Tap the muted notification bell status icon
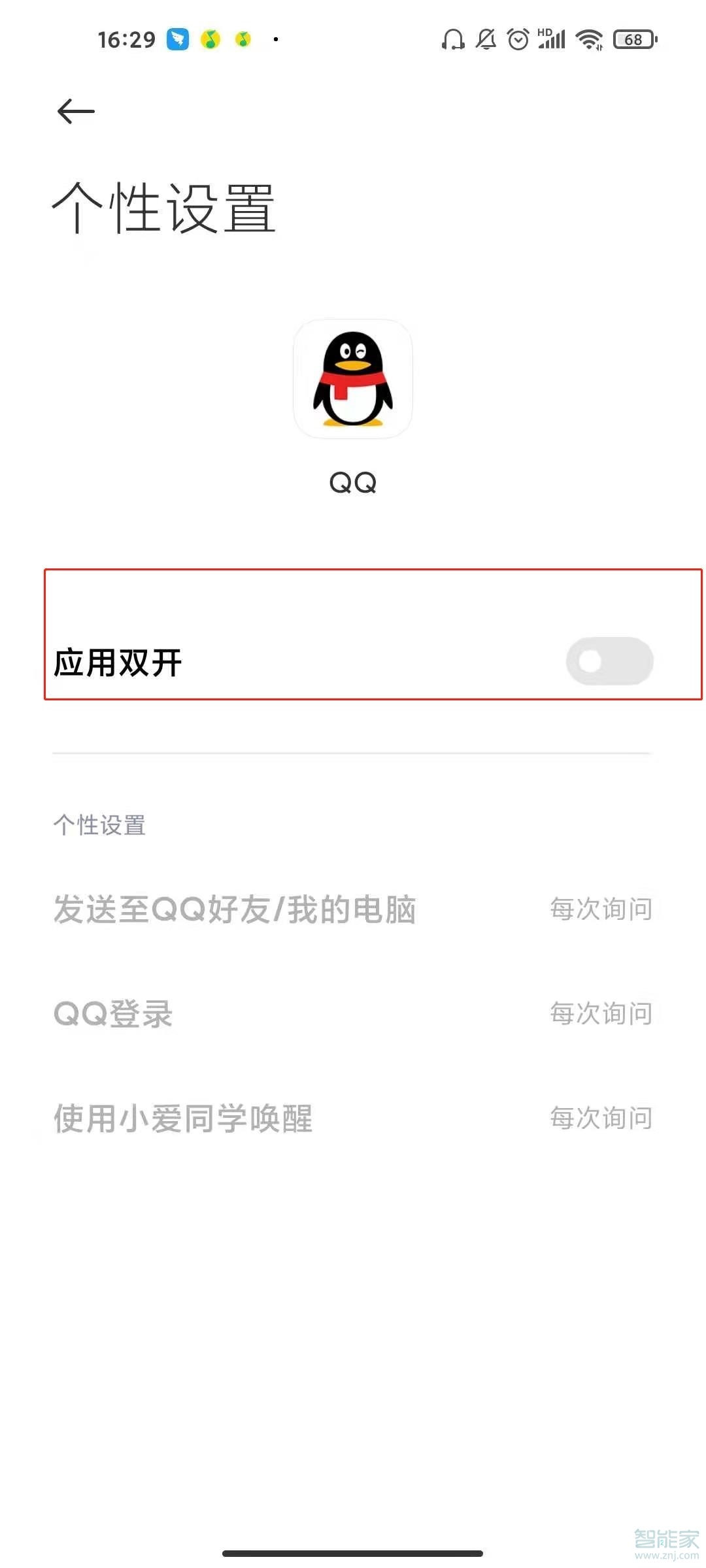 tap(485, 41)
